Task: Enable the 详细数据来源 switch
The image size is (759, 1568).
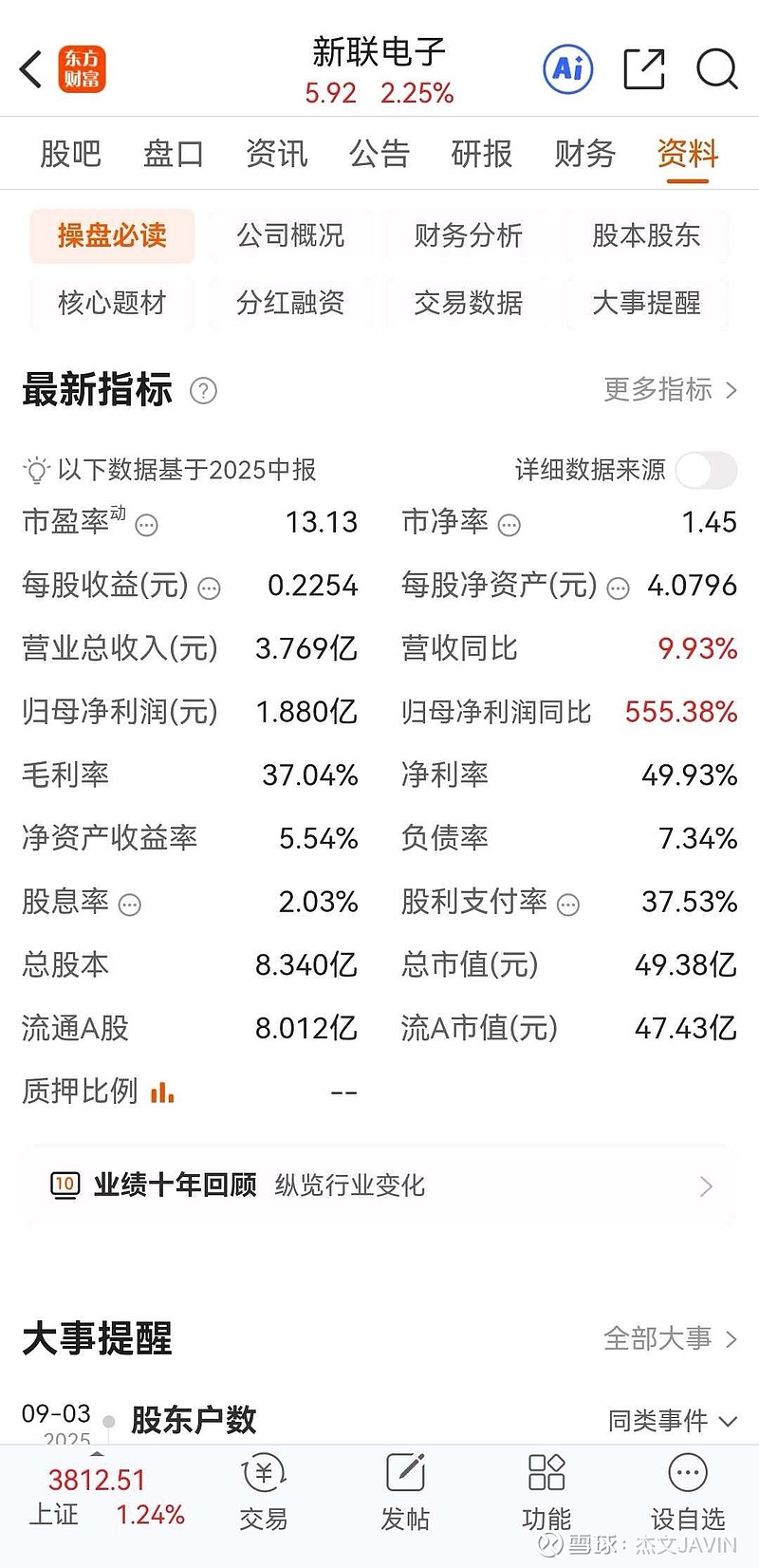Action: 706,470
